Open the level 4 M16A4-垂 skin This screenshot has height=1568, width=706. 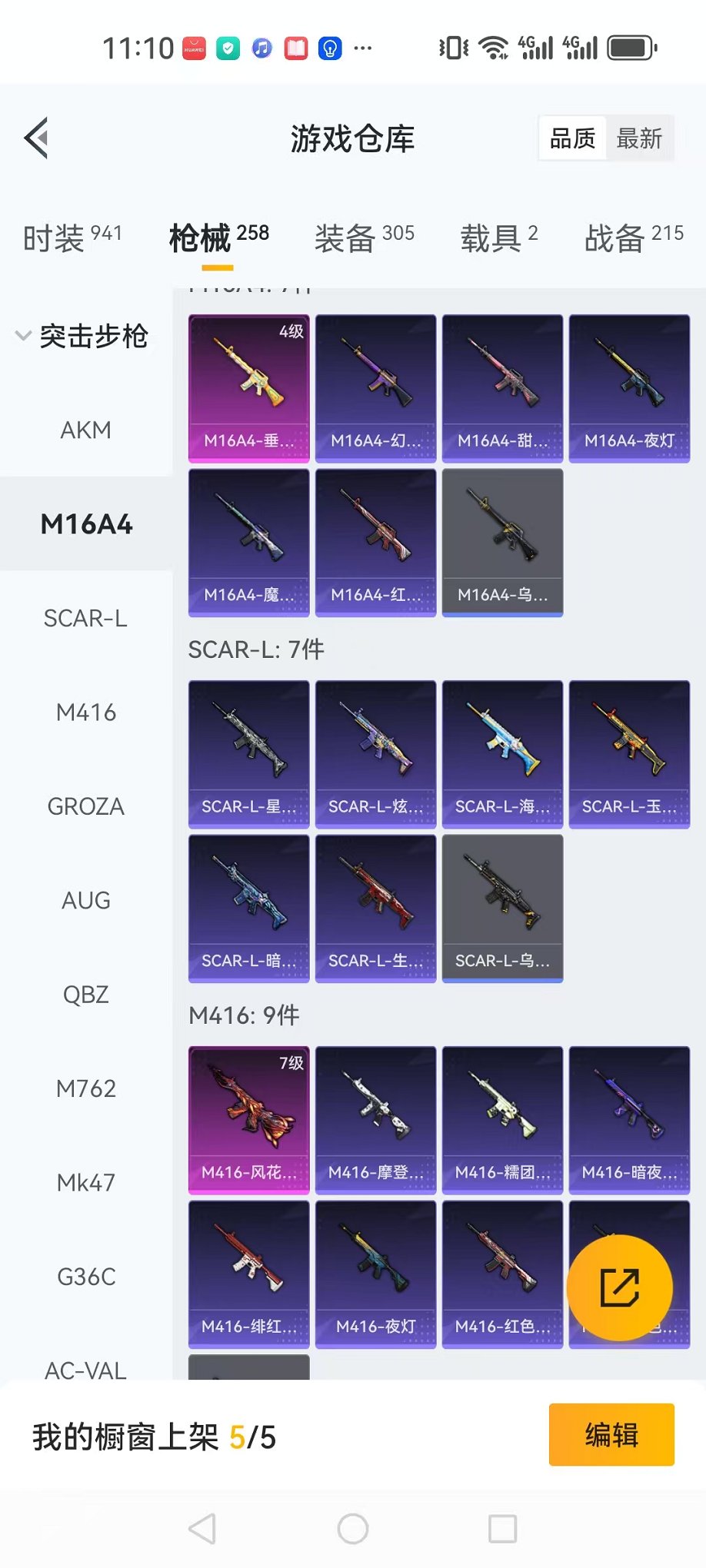point(248,387)
